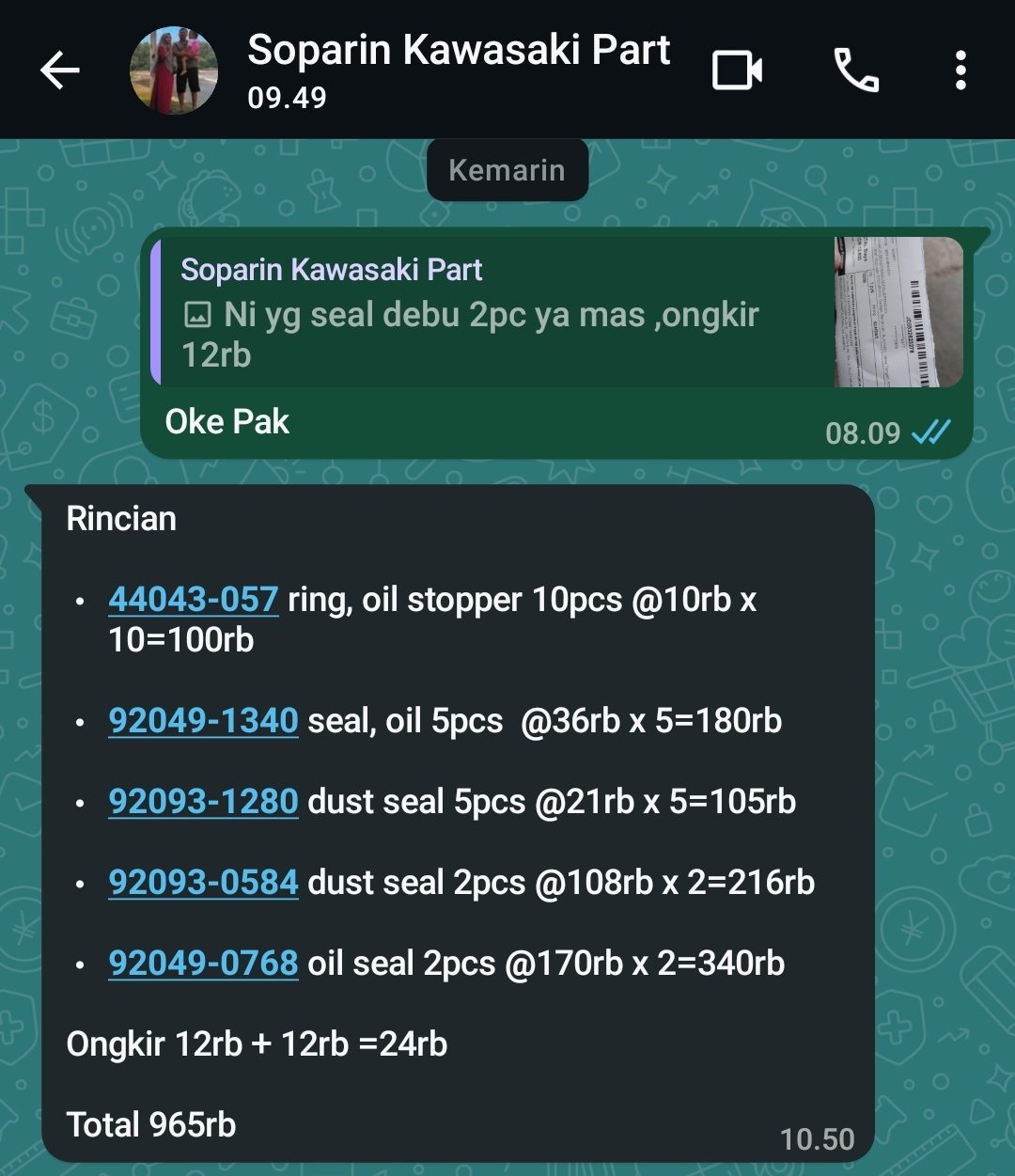This screenshot has width=1015, height=1176.
Task: Start a voice call
Action: [856, 71]
